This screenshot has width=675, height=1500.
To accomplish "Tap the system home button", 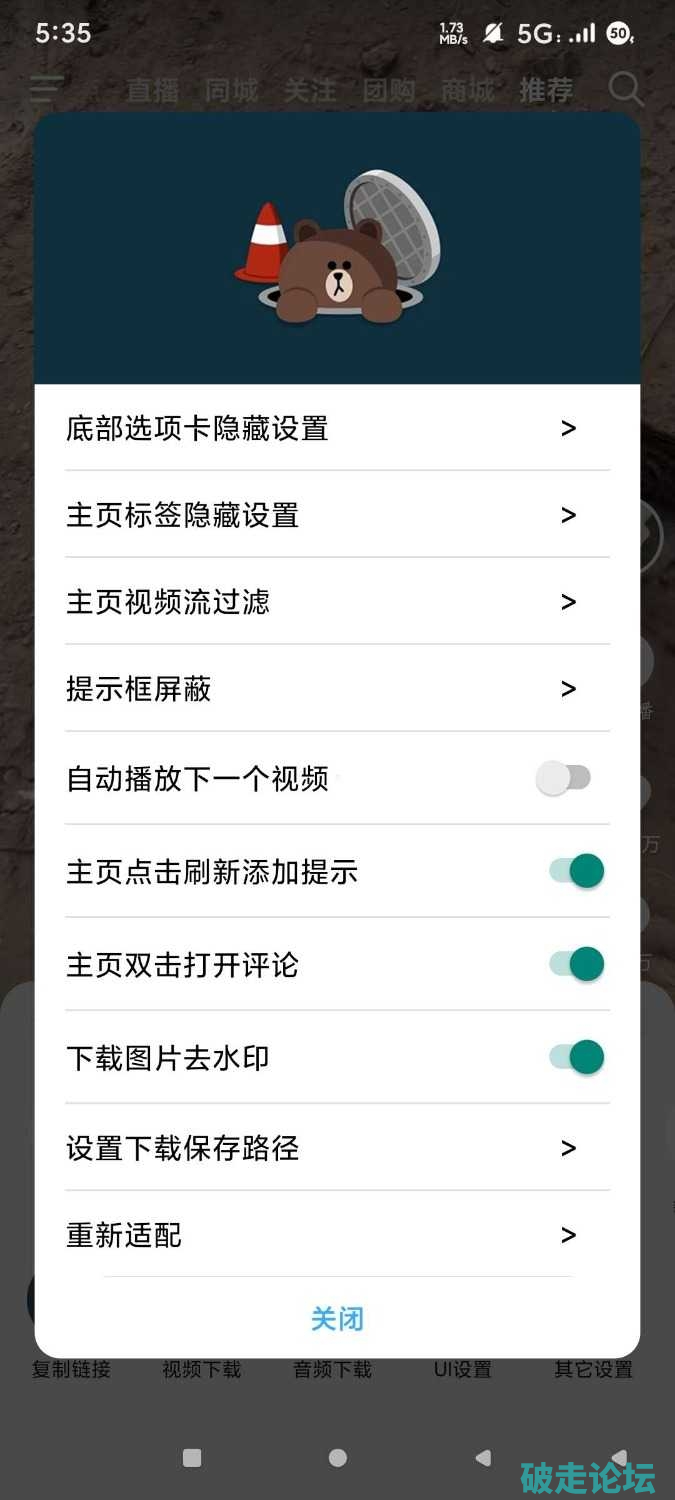I will click(x=338, y=1458).
